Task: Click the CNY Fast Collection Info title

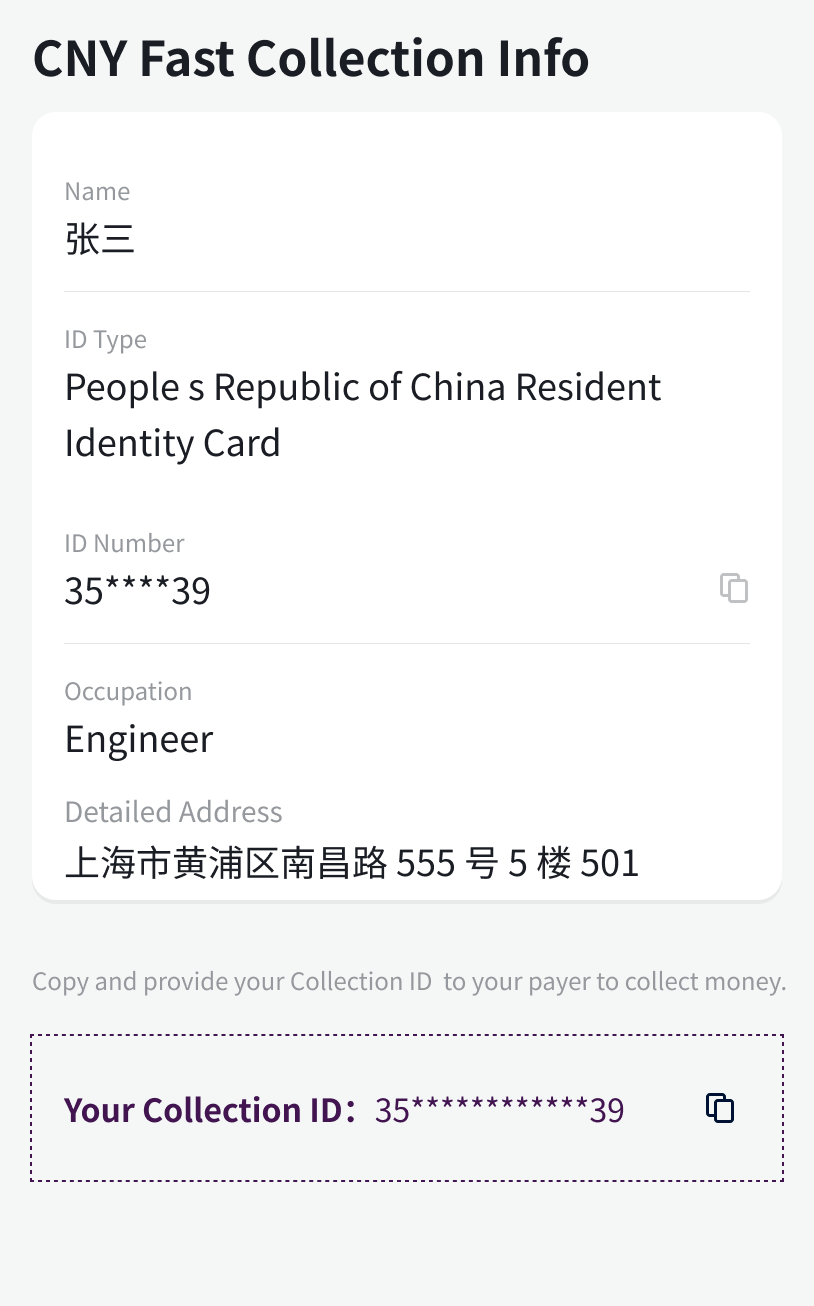Action: point(311,58)
